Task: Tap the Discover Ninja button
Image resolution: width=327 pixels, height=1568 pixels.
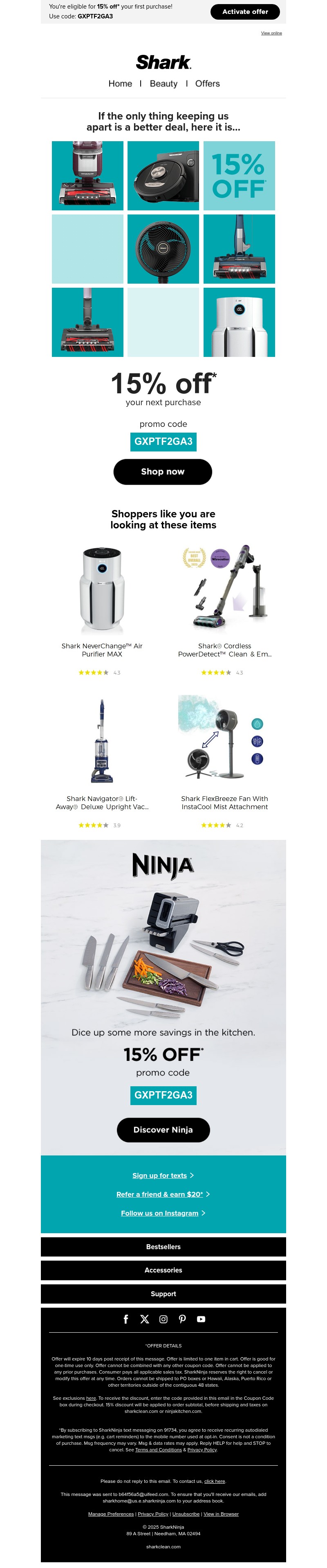Action: pyautogui.click(x=163, y=1130)
